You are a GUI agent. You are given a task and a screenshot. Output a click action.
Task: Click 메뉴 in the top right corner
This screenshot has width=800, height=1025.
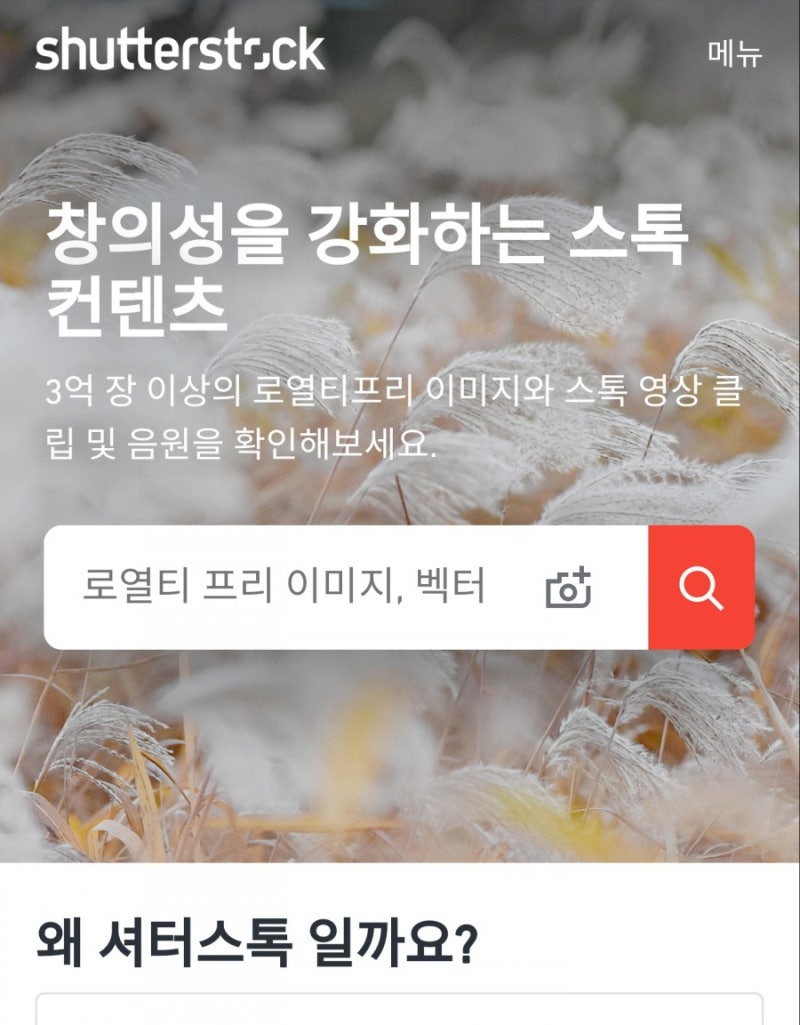pyautogui.click(x=734, y=55)
